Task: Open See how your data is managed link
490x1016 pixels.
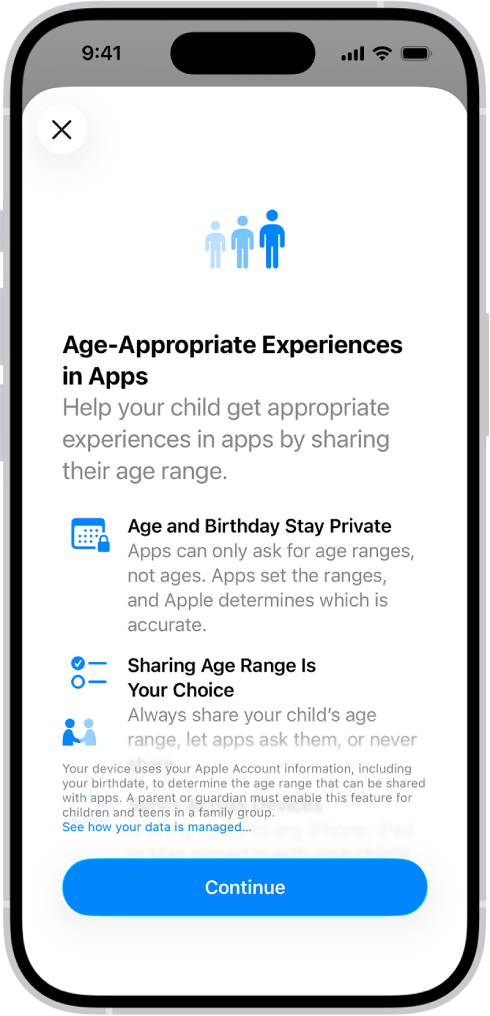Action: [157, 827]
